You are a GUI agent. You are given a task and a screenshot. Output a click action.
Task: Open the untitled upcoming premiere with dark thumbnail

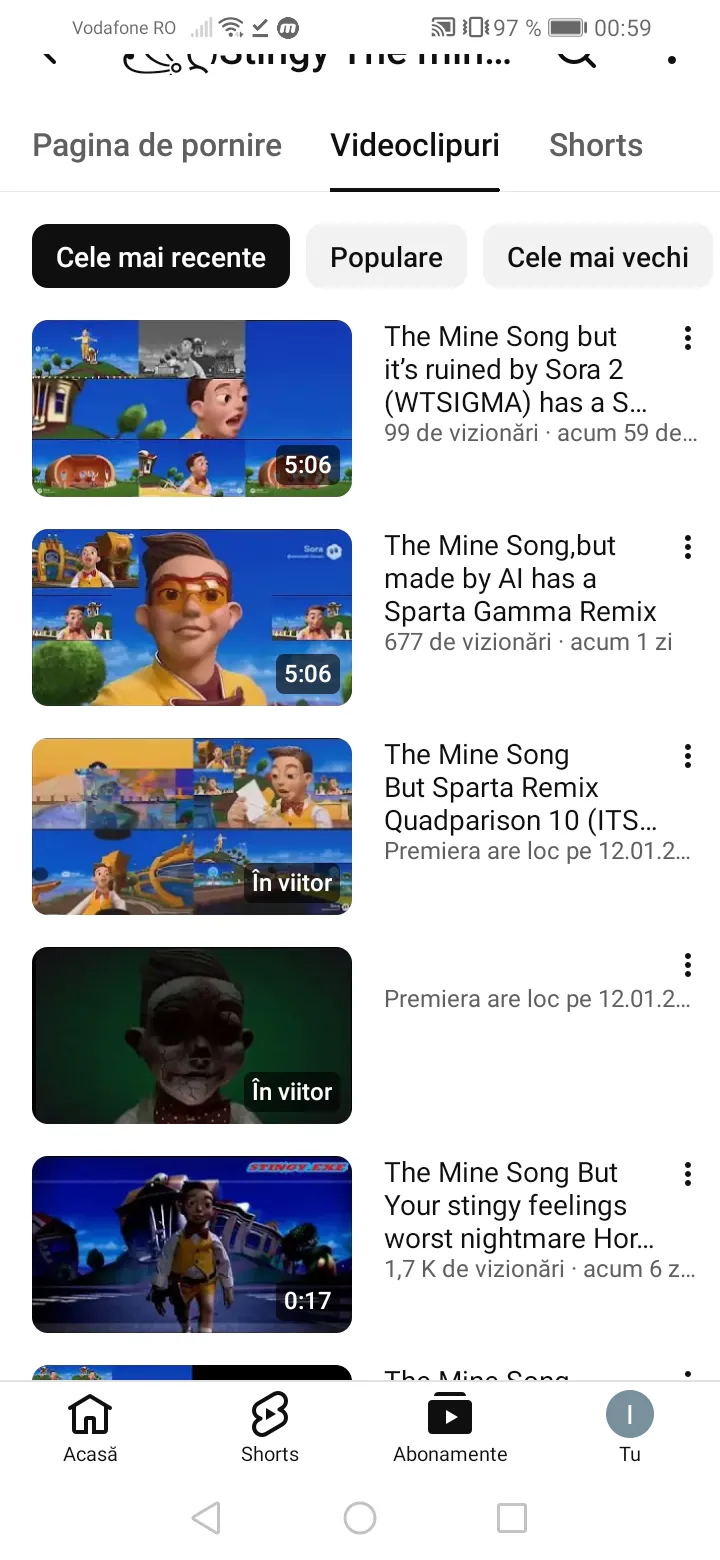[x=192, y=1035]
